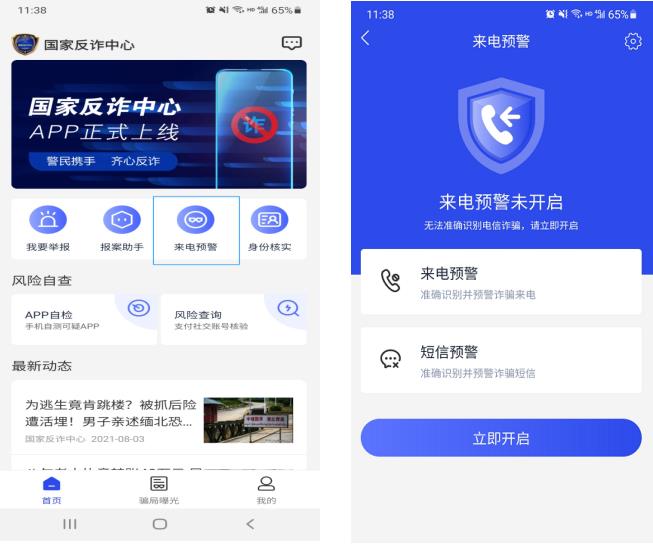The width and height of the screenshot is (653, 544).
Task: Switch to the 我的 tab
Action: coord(266,489)
